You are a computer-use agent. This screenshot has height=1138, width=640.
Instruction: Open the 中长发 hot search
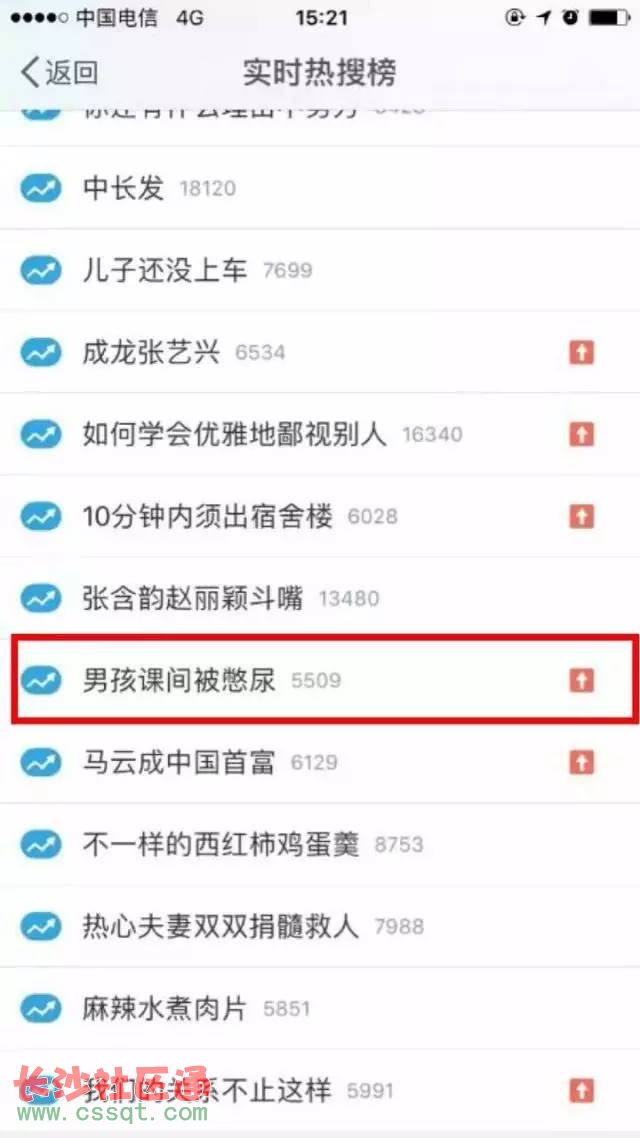(x=320, y=188)
